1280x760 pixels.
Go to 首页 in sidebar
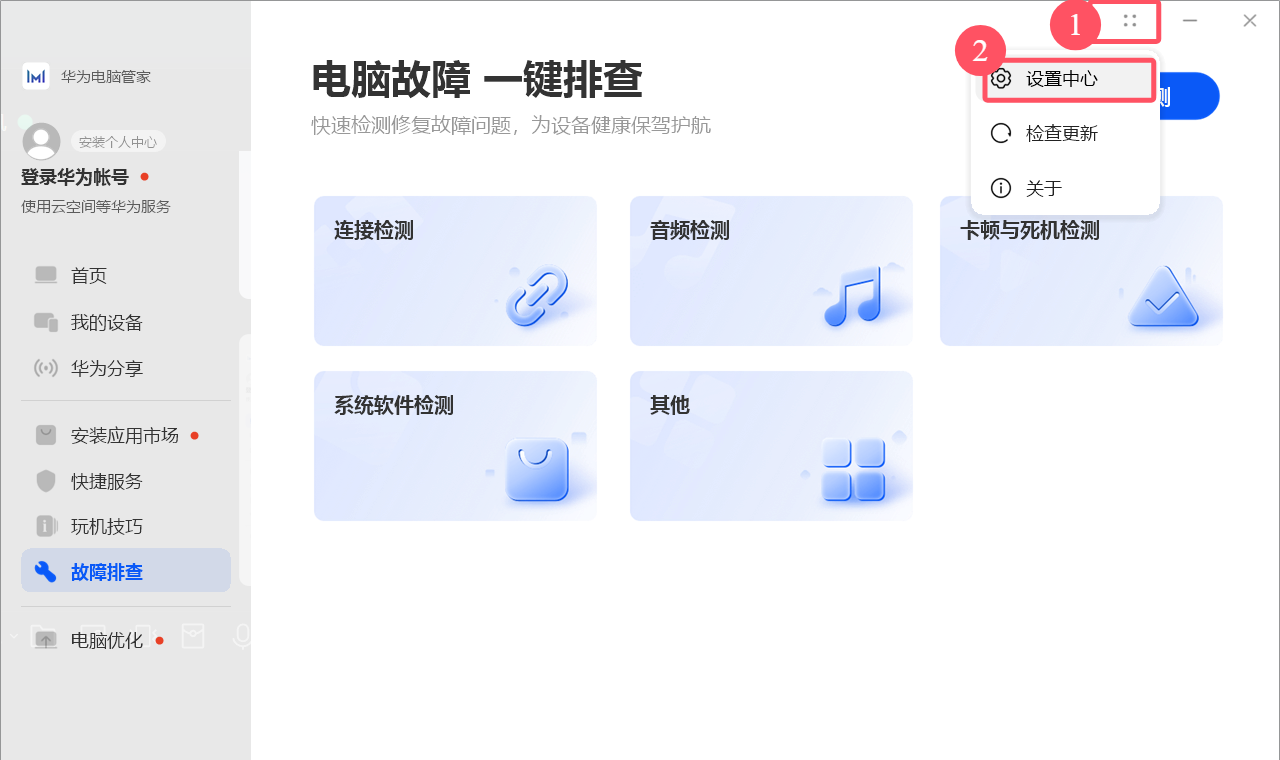tap(88, 276)
